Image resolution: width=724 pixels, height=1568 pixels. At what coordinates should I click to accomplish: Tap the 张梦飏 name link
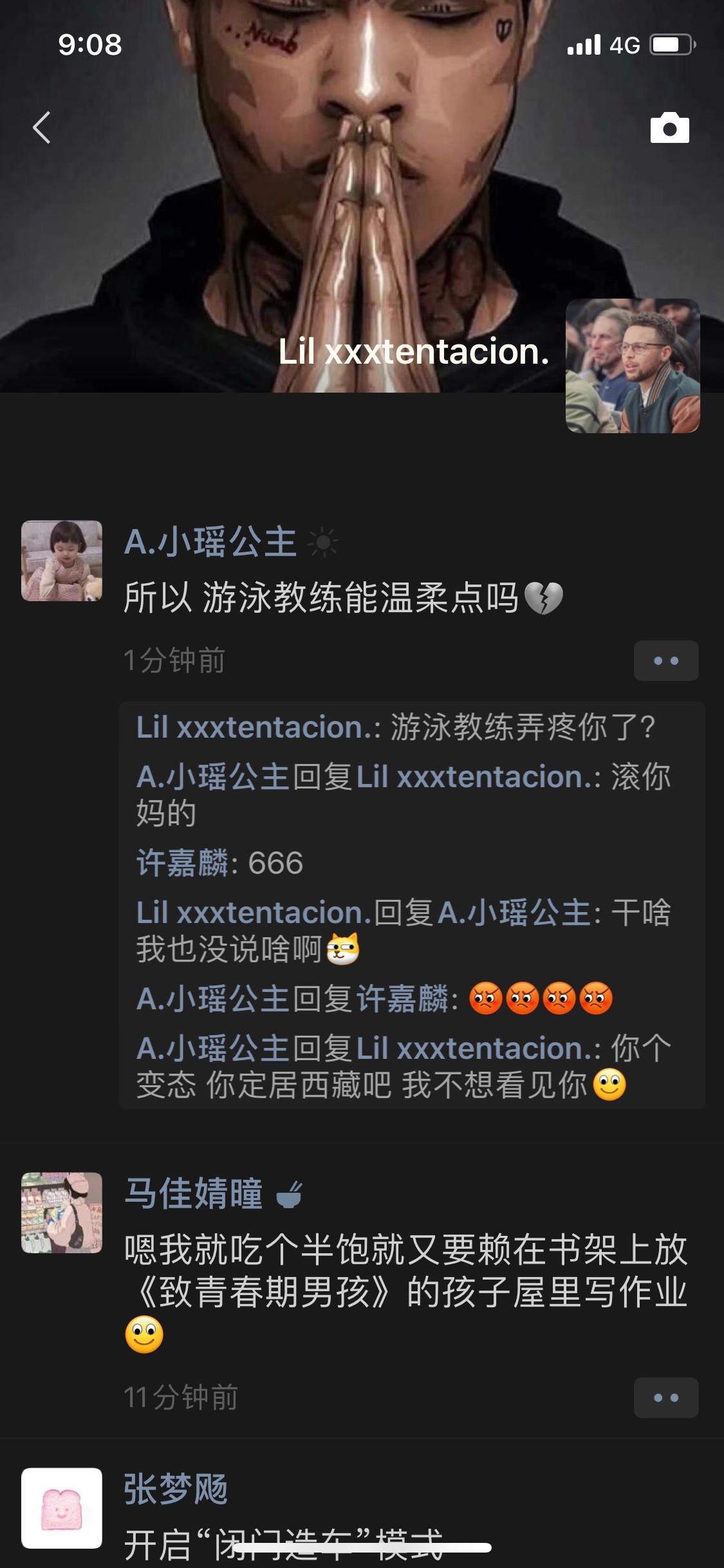176,1489
